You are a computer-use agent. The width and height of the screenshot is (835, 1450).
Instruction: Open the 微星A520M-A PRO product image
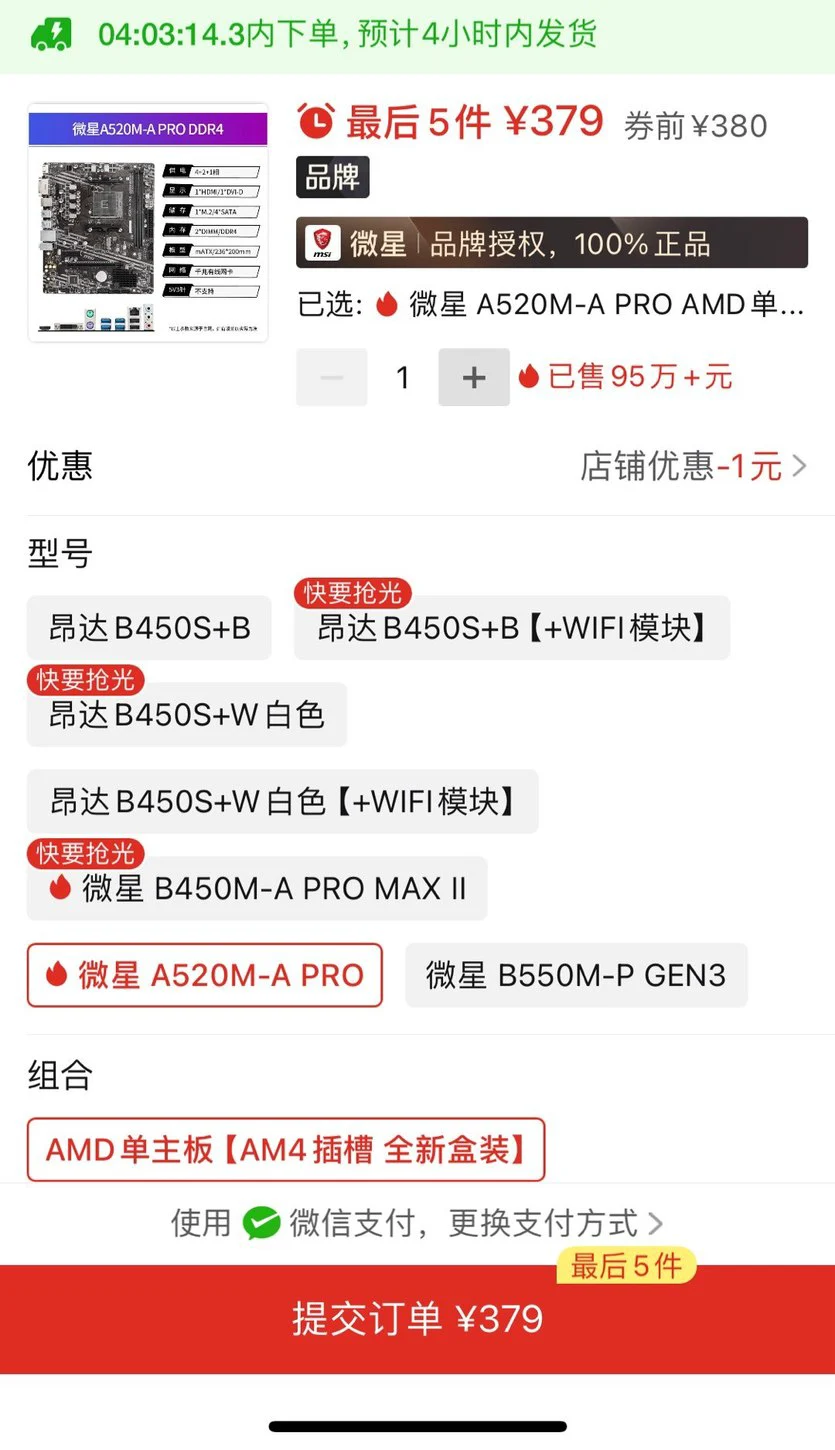click(148, 222)
